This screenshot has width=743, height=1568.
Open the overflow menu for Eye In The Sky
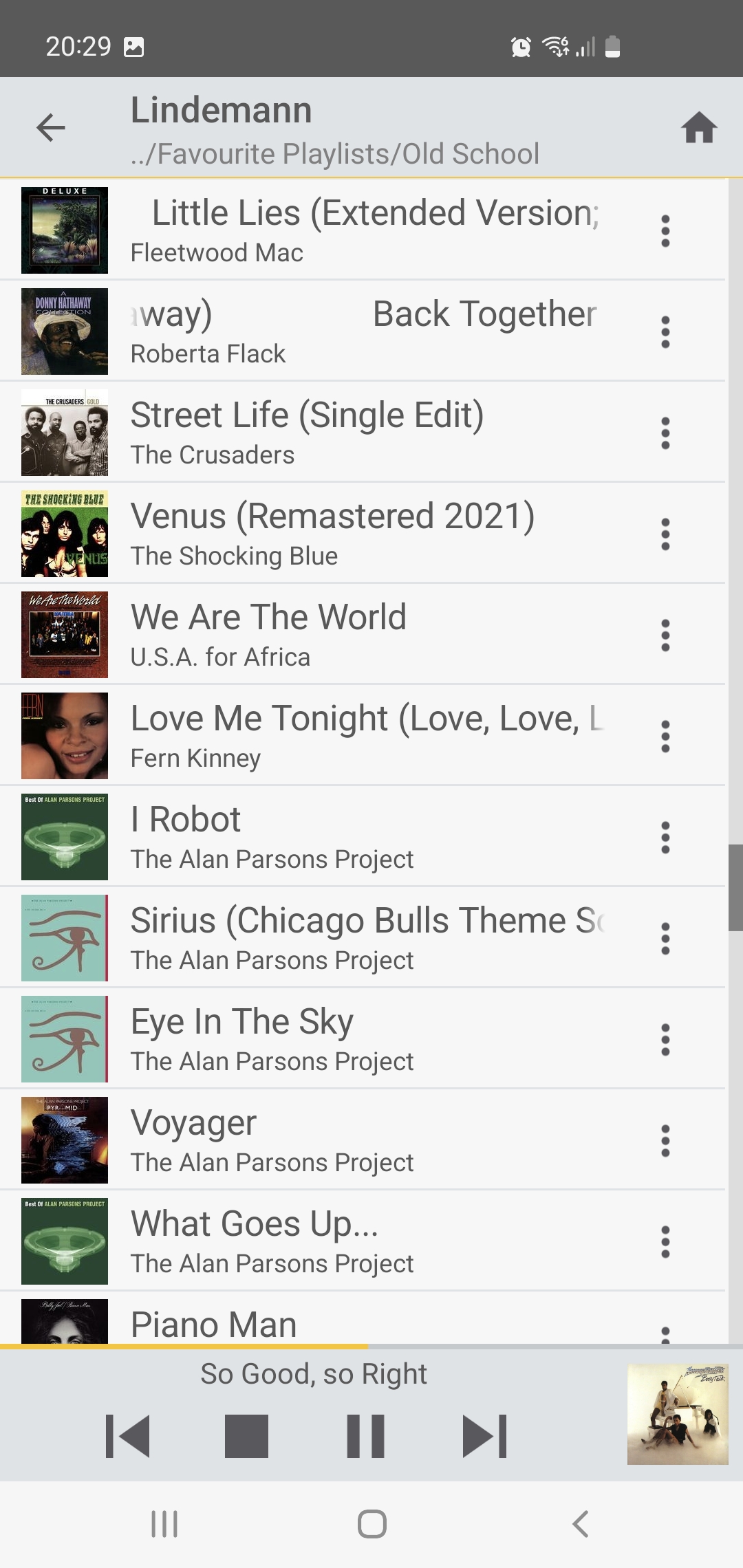tap(665, 1038)
